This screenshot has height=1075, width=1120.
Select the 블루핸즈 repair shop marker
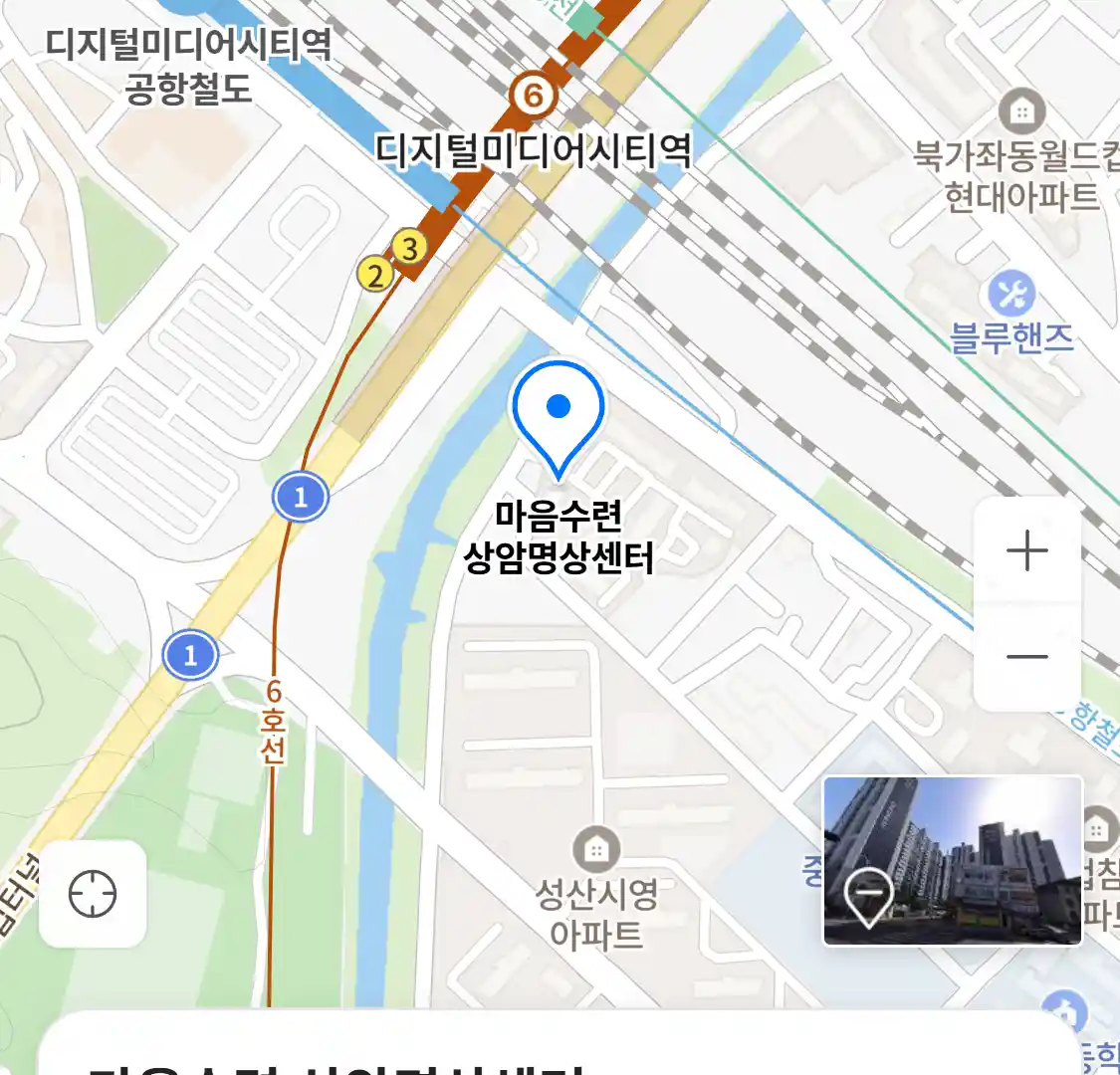click(1012, 295)
